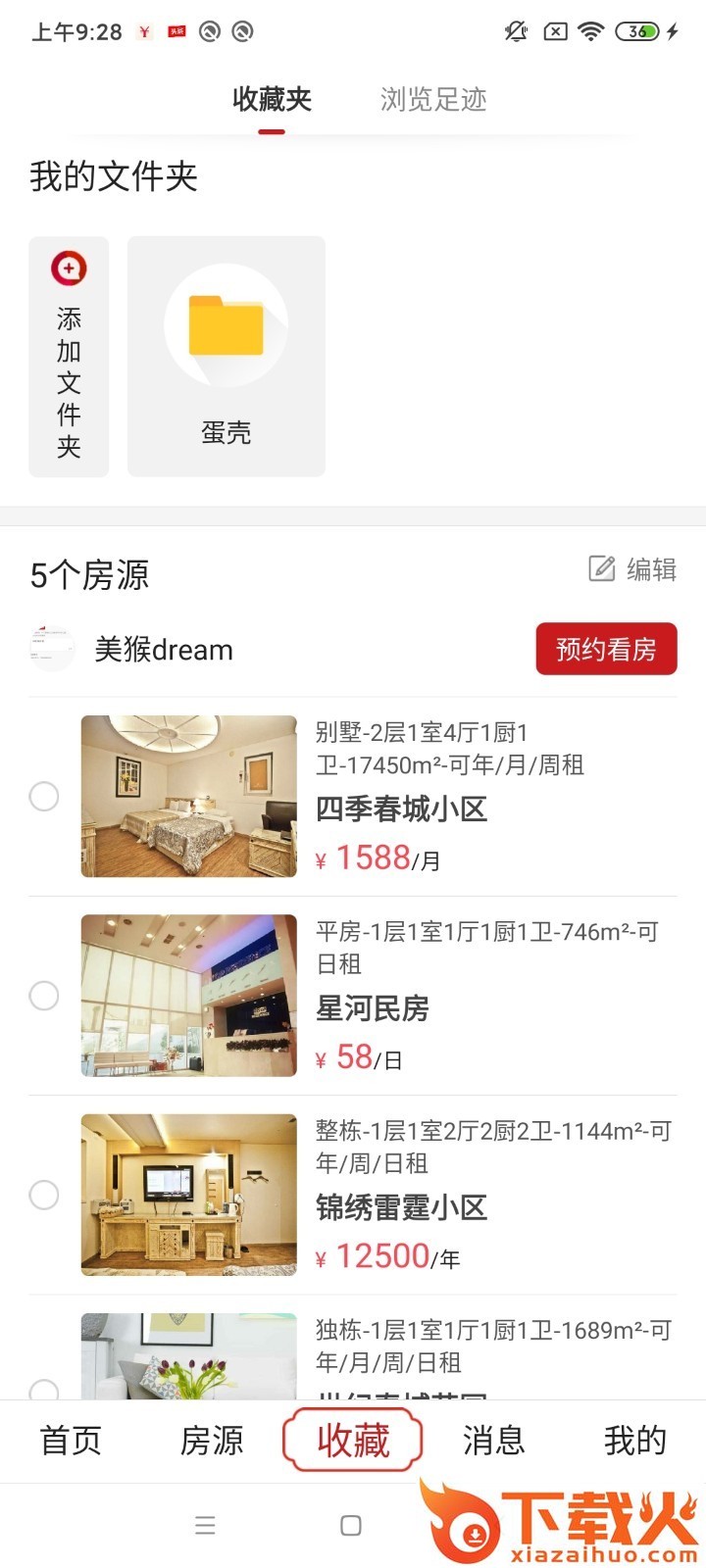
Task: Go to the 首页 tab
Action: click(x=71, y=1441)
